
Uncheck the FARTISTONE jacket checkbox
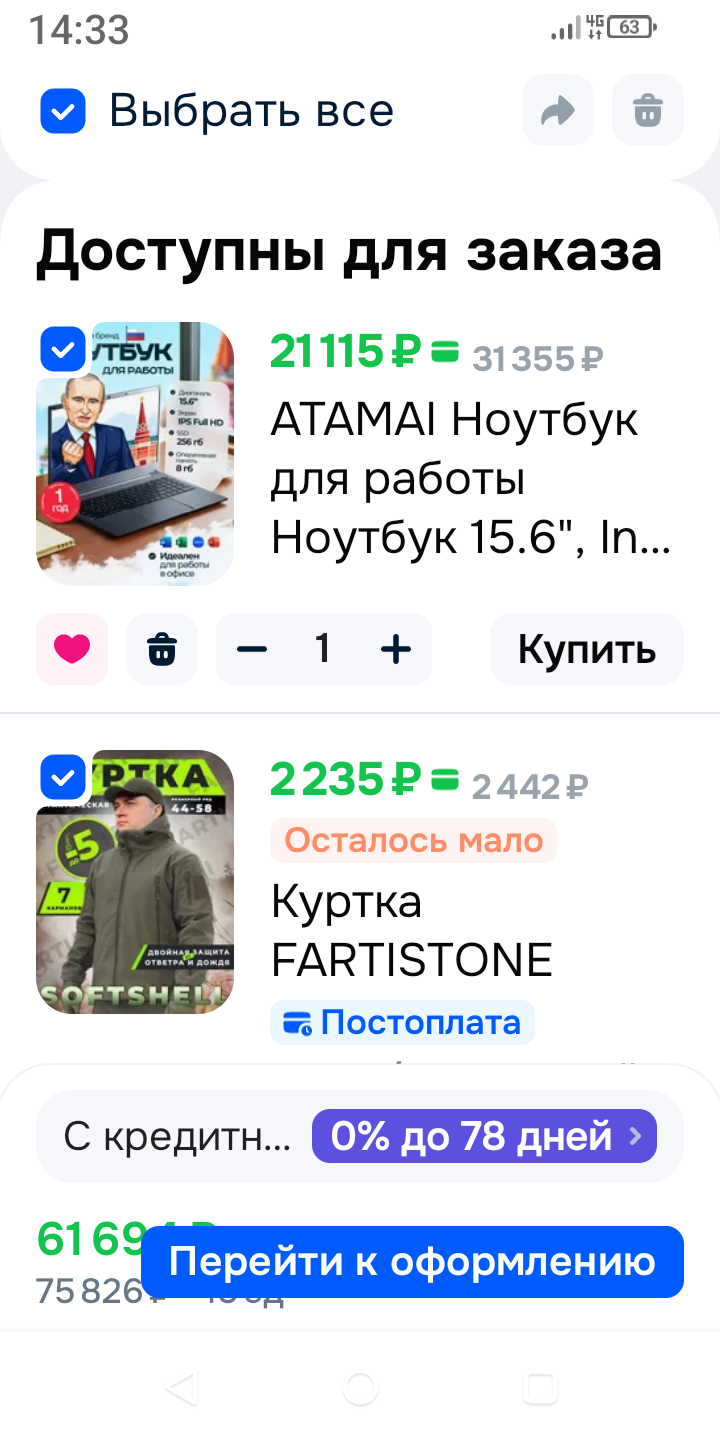coord(63,776)
